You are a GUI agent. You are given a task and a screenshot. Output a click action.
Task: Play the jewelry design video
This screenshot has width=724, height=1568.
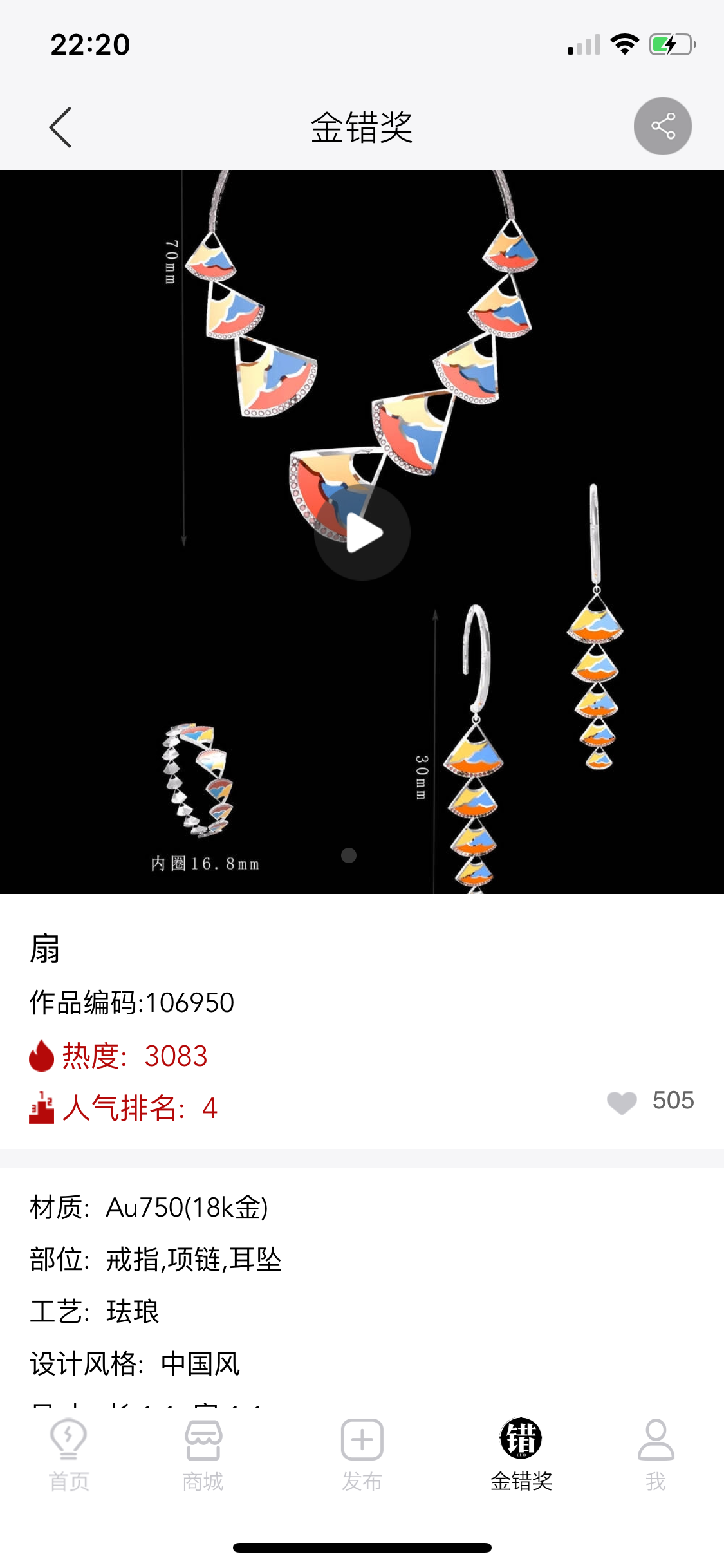362,533
